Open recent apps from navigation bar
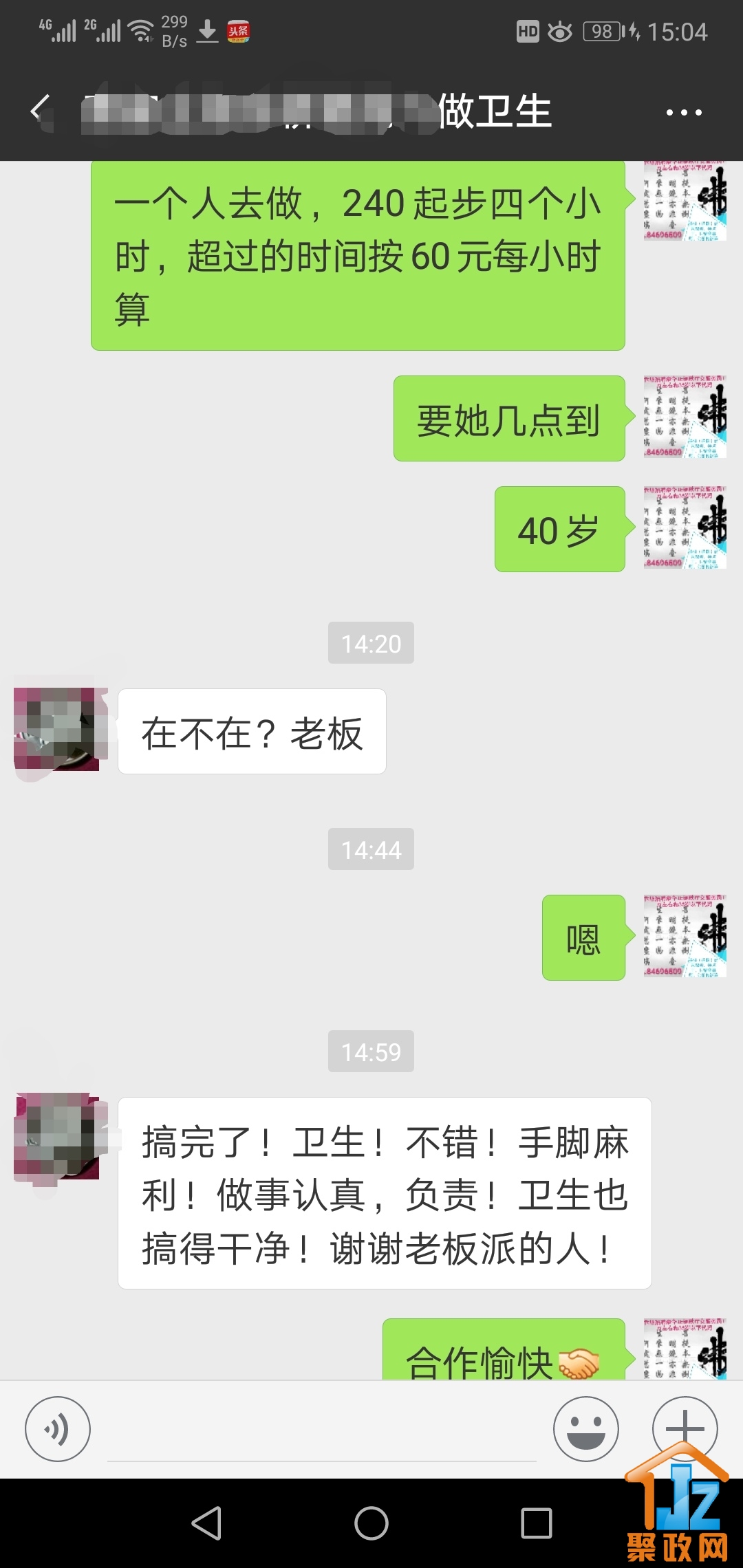Viewport: 743px width, 1568px height. coord(537,1523)
